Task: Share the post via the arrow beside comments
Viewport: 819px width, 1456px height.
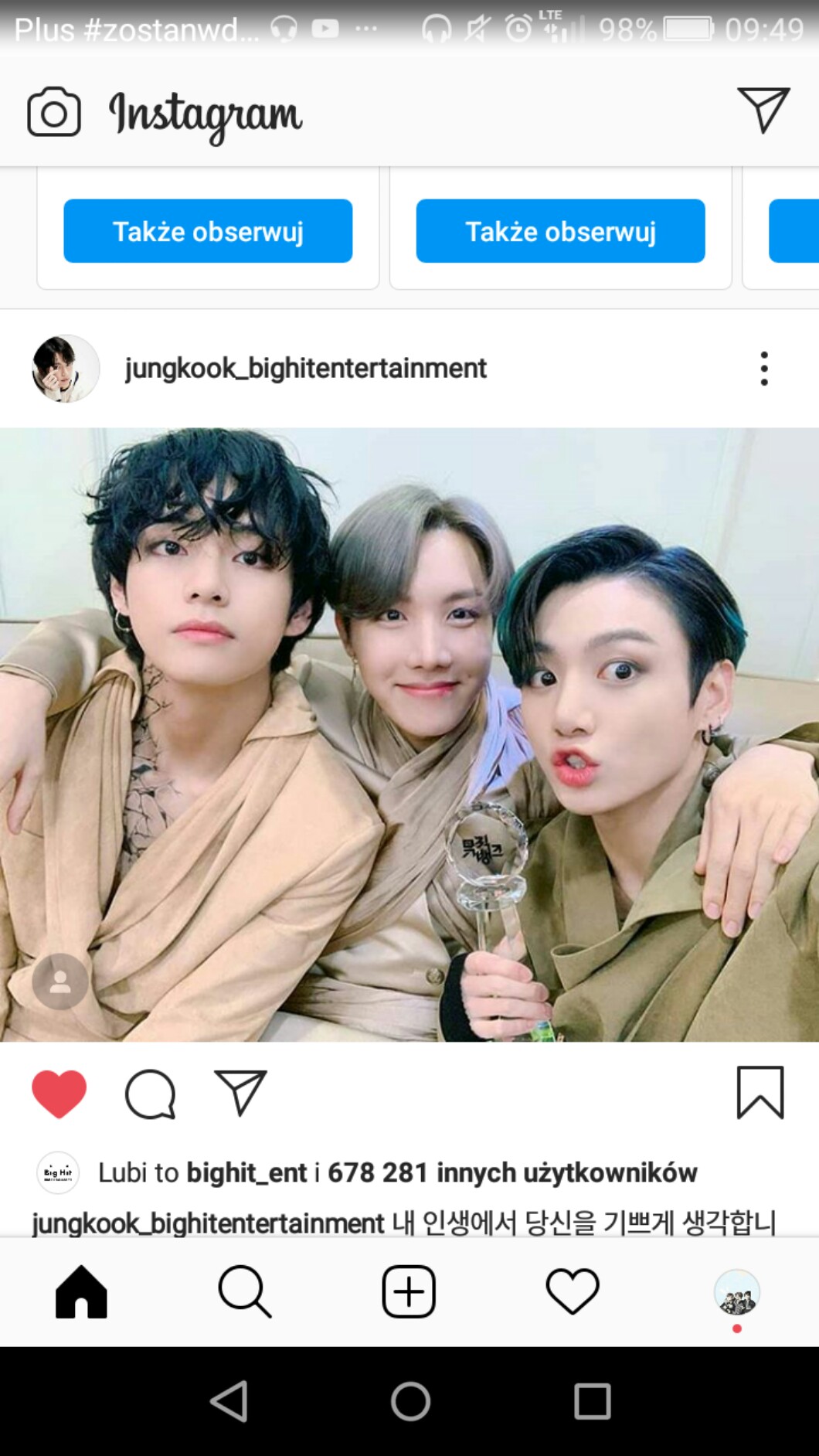Action: point(240,1093)
